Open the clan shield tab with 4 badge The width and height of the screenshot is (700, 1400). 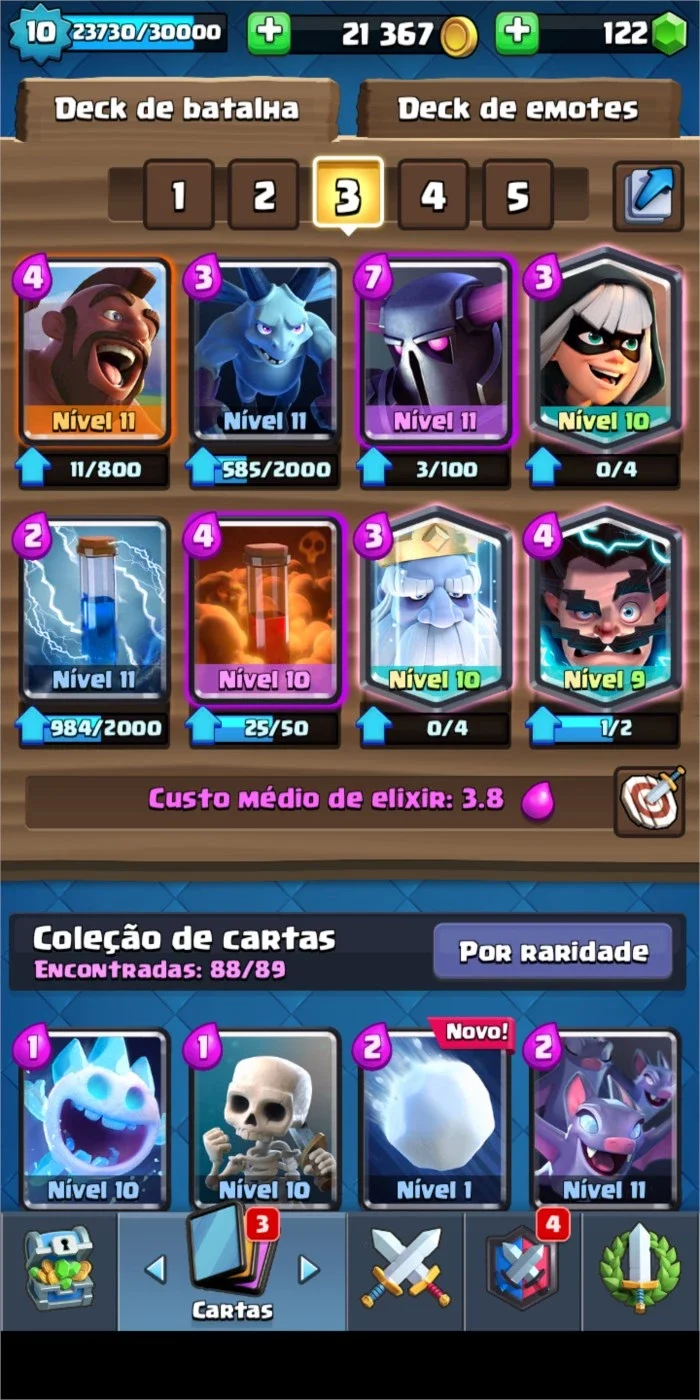(x=523, y=1267)
